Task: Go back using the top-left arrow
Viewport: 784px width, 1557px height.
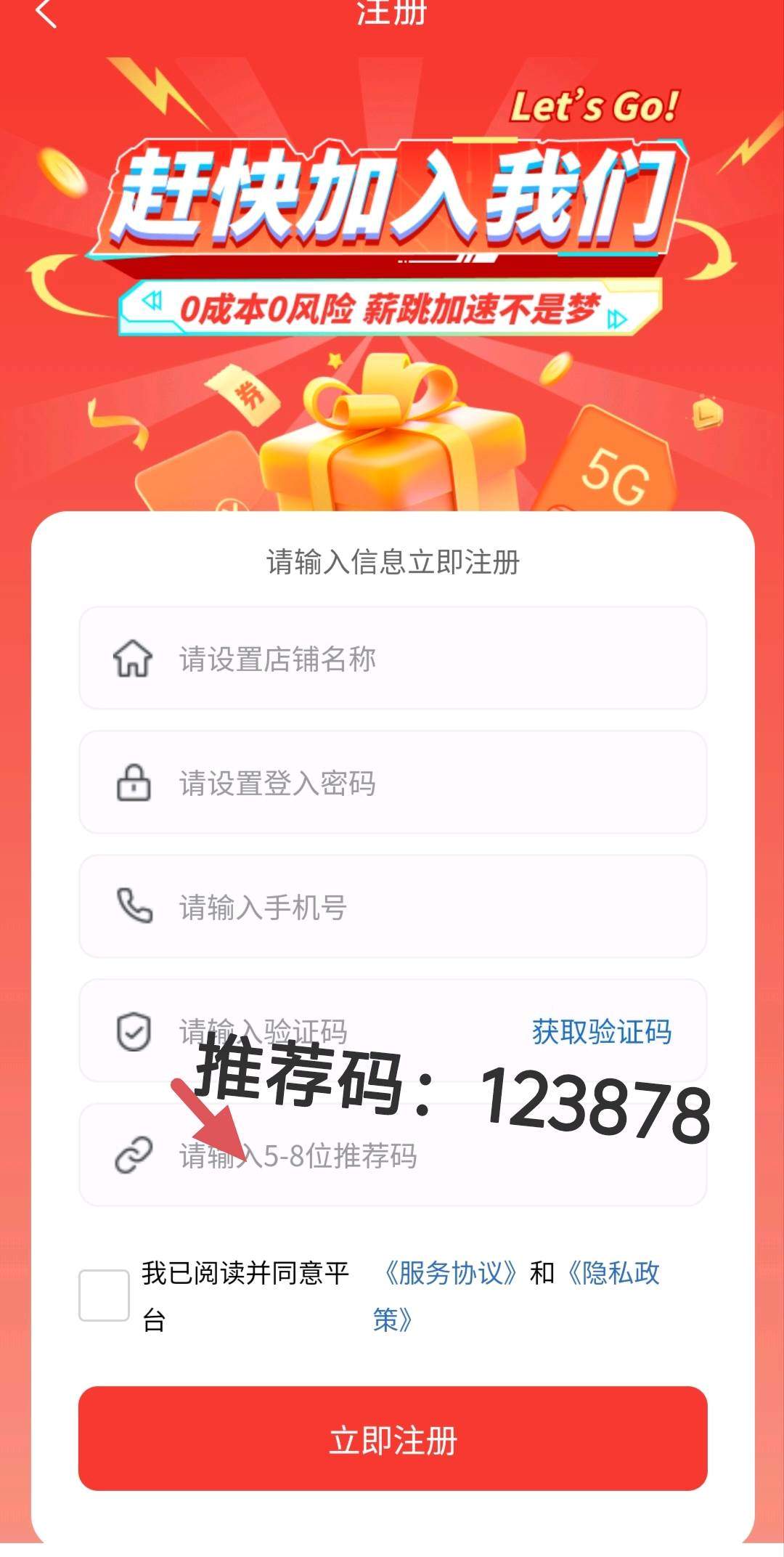Action: (x=46, y=13)
